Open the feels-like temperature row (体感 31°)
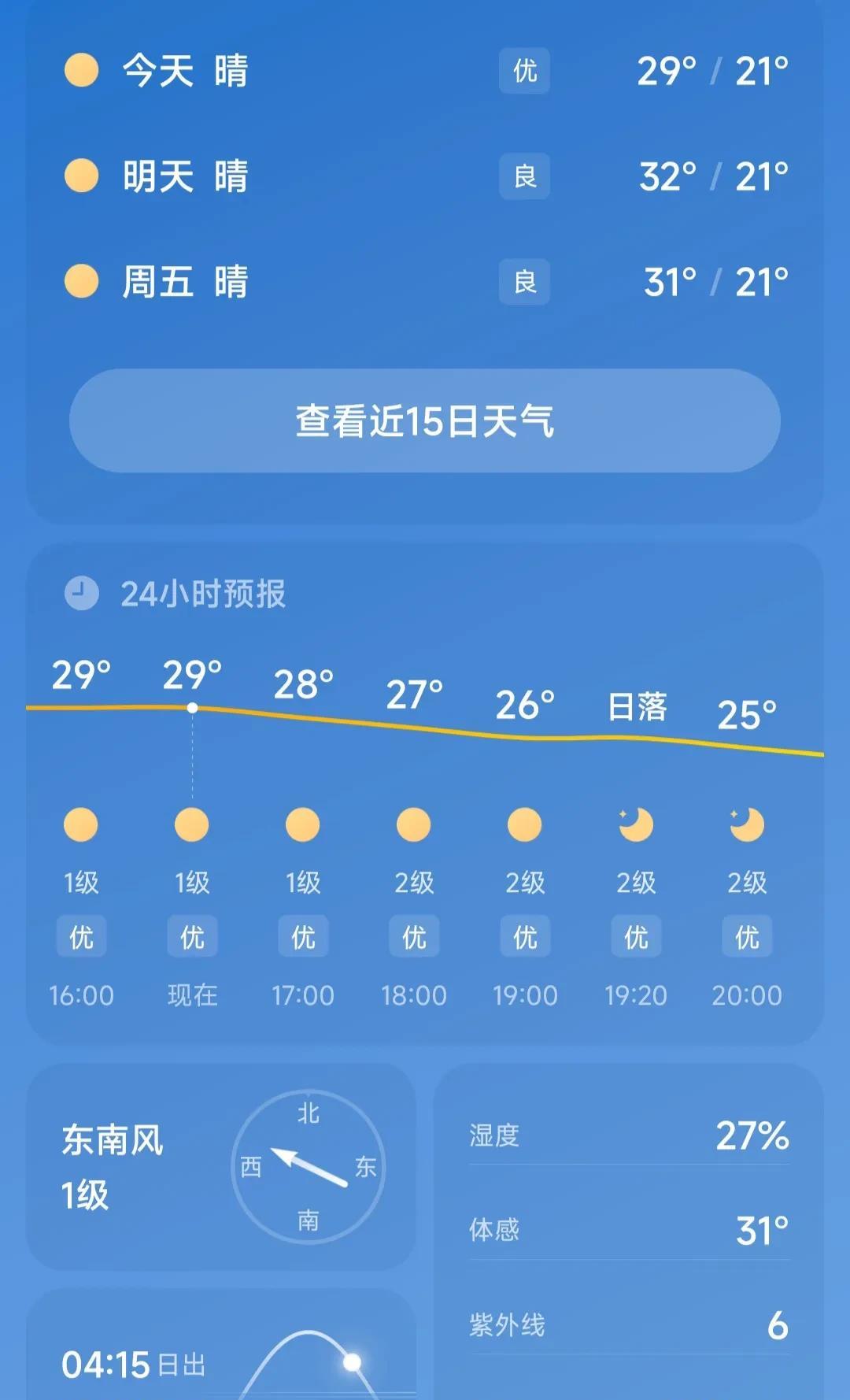This screenshot has height=1400, width=850. [629, 1229]
